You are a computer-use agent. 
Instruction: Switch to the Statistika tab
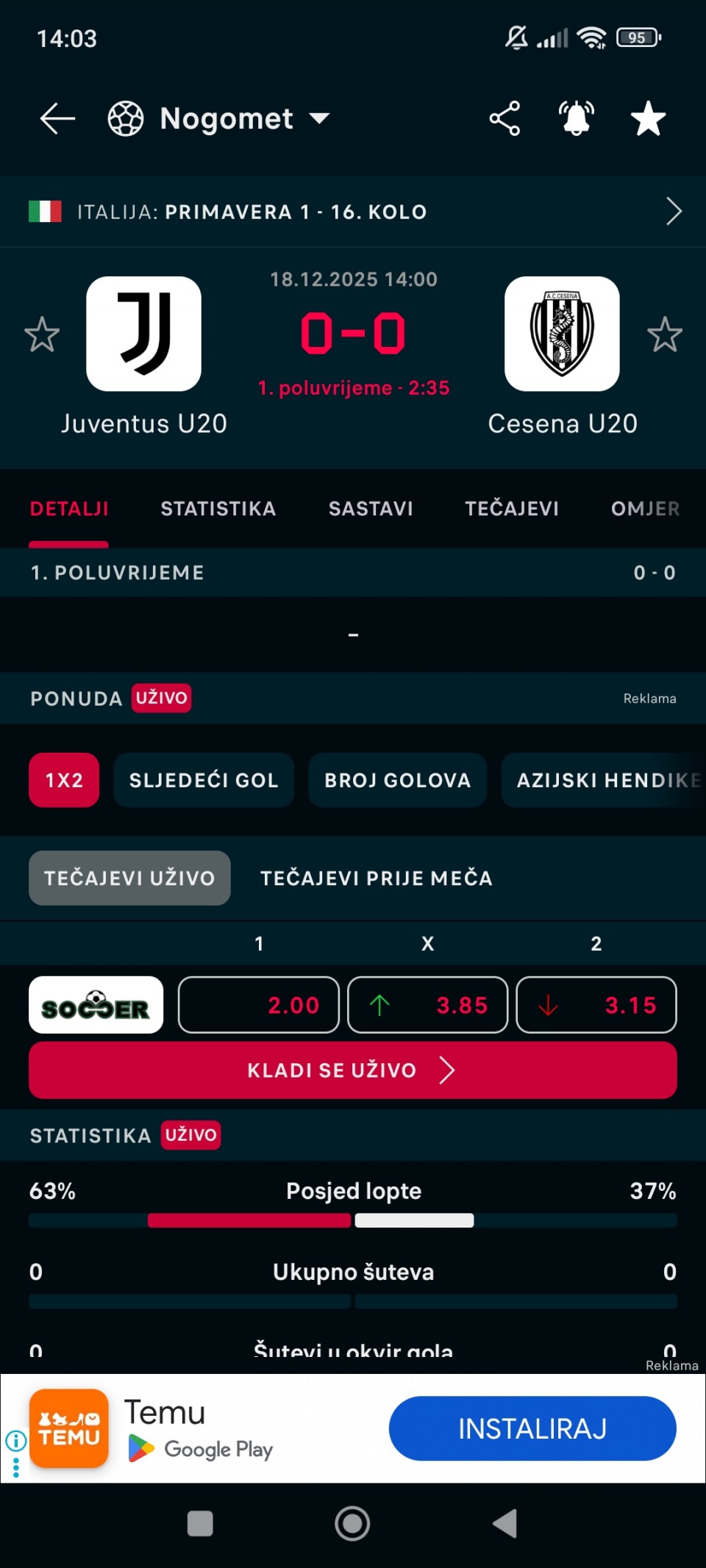218,509
